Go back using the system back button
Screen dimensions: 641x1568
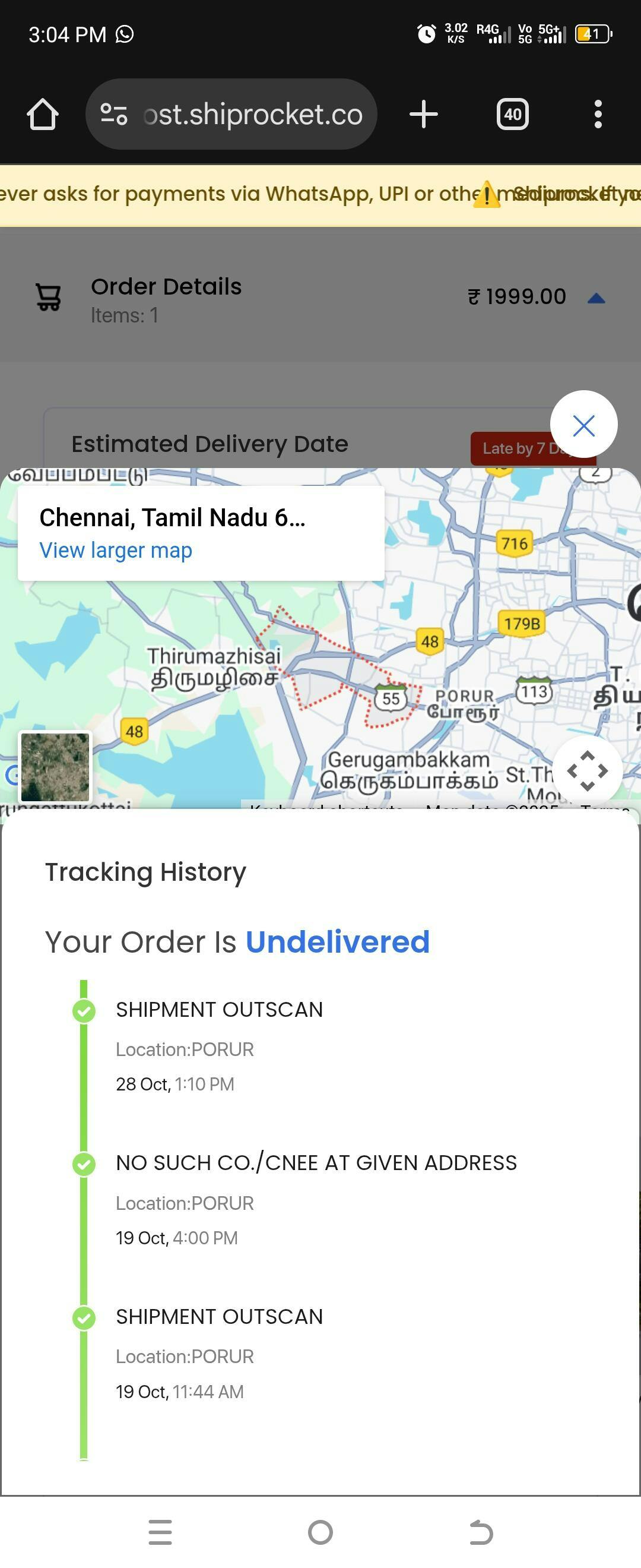(480, 1532)
